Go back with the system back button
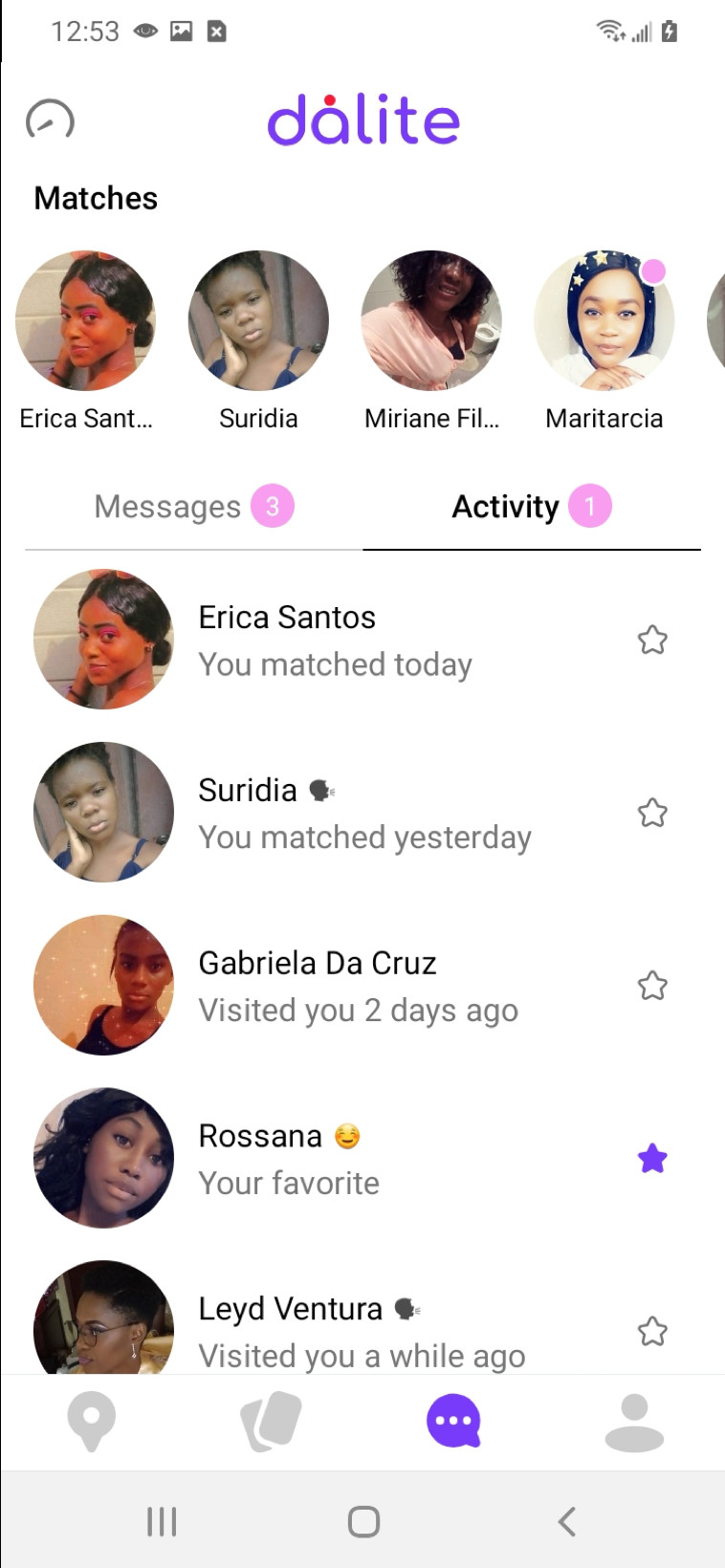 point(567,1521)
